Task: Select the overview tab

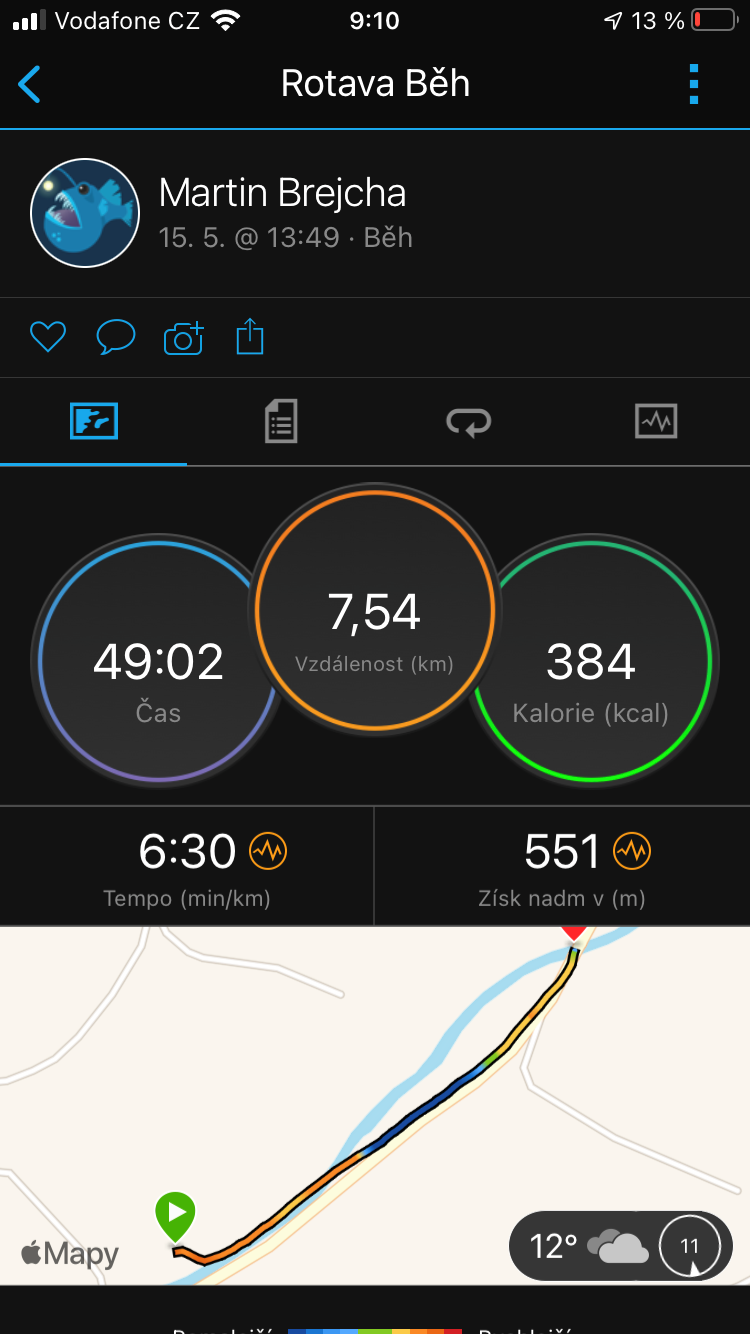Action: (x=94, y=421)
